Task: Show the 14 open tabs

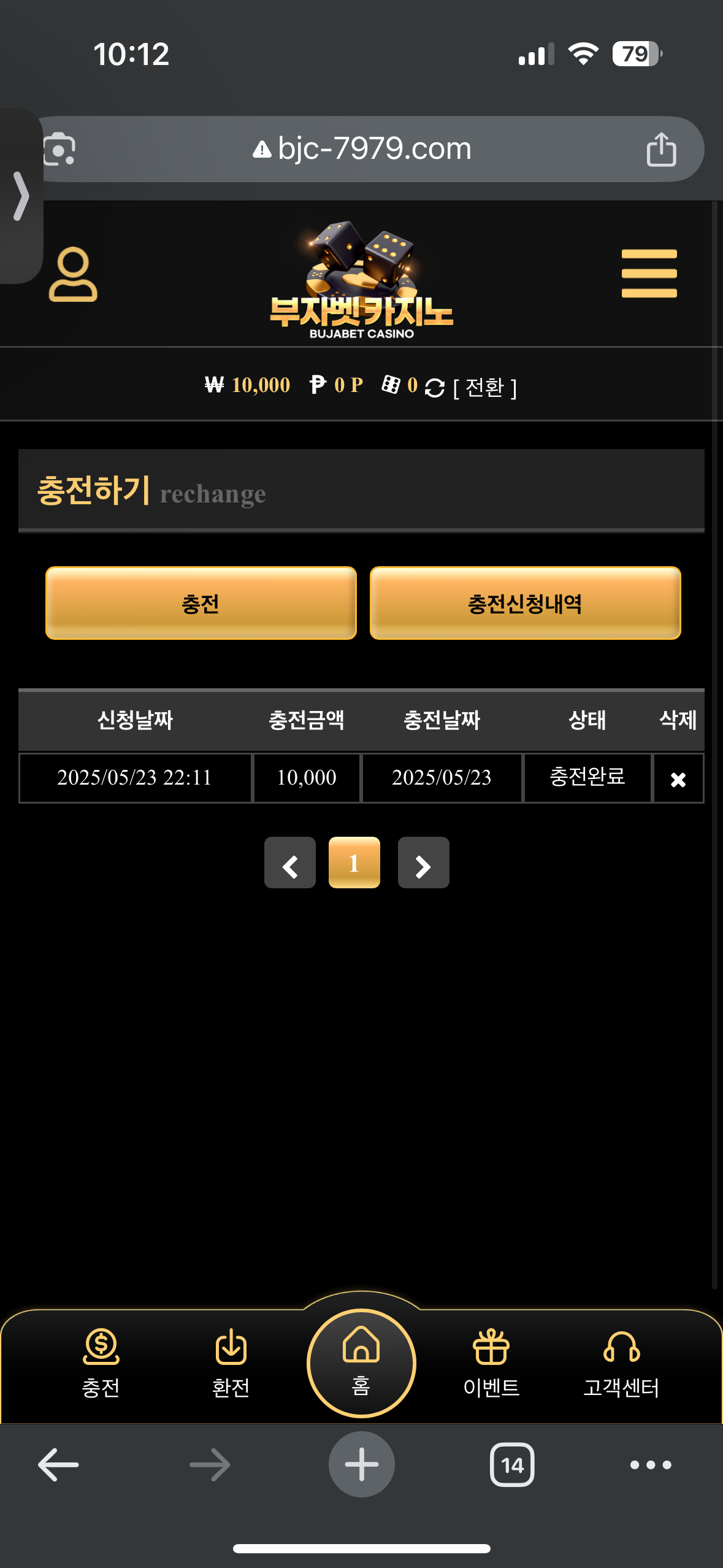Action: point(512,1465)
